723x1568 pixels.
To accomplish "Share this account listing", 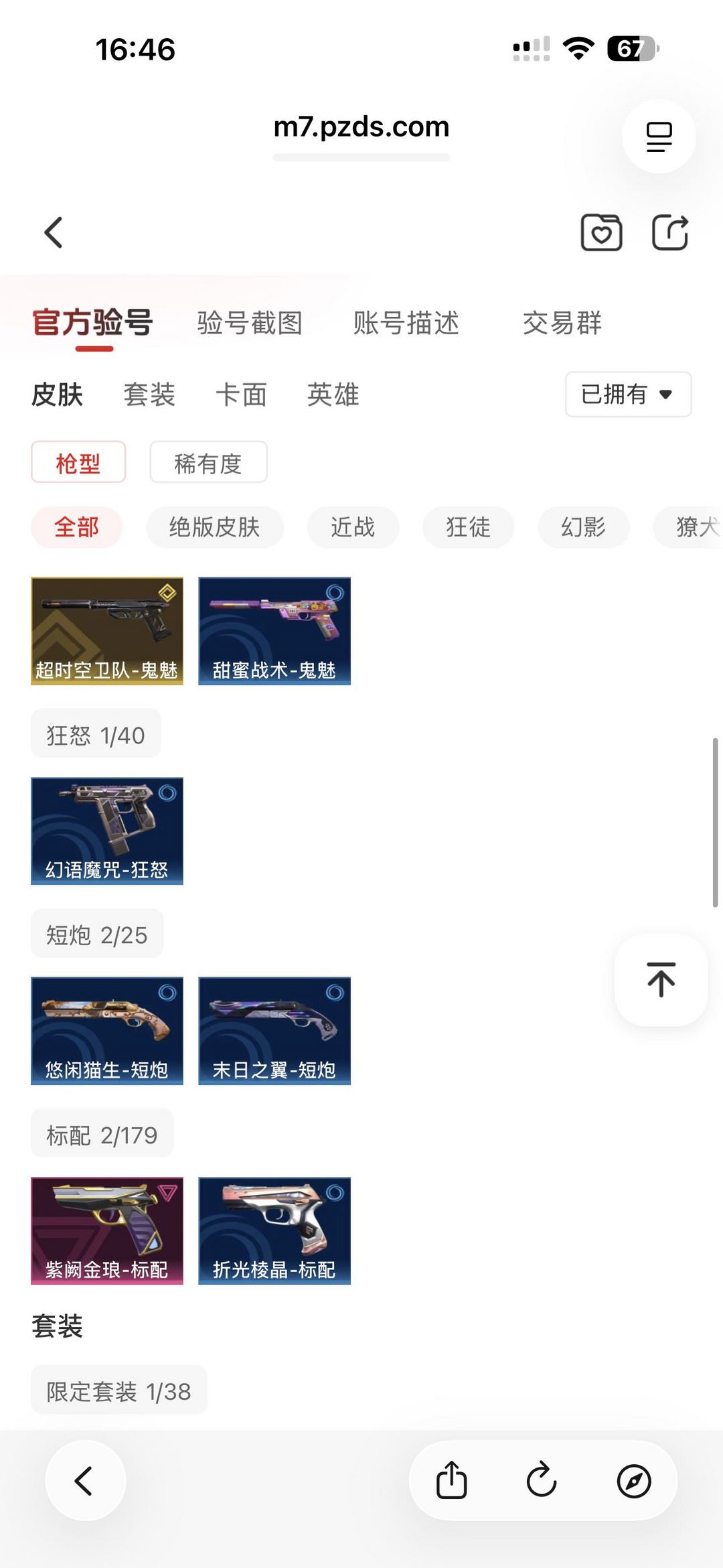I will [x=670, y=232].
